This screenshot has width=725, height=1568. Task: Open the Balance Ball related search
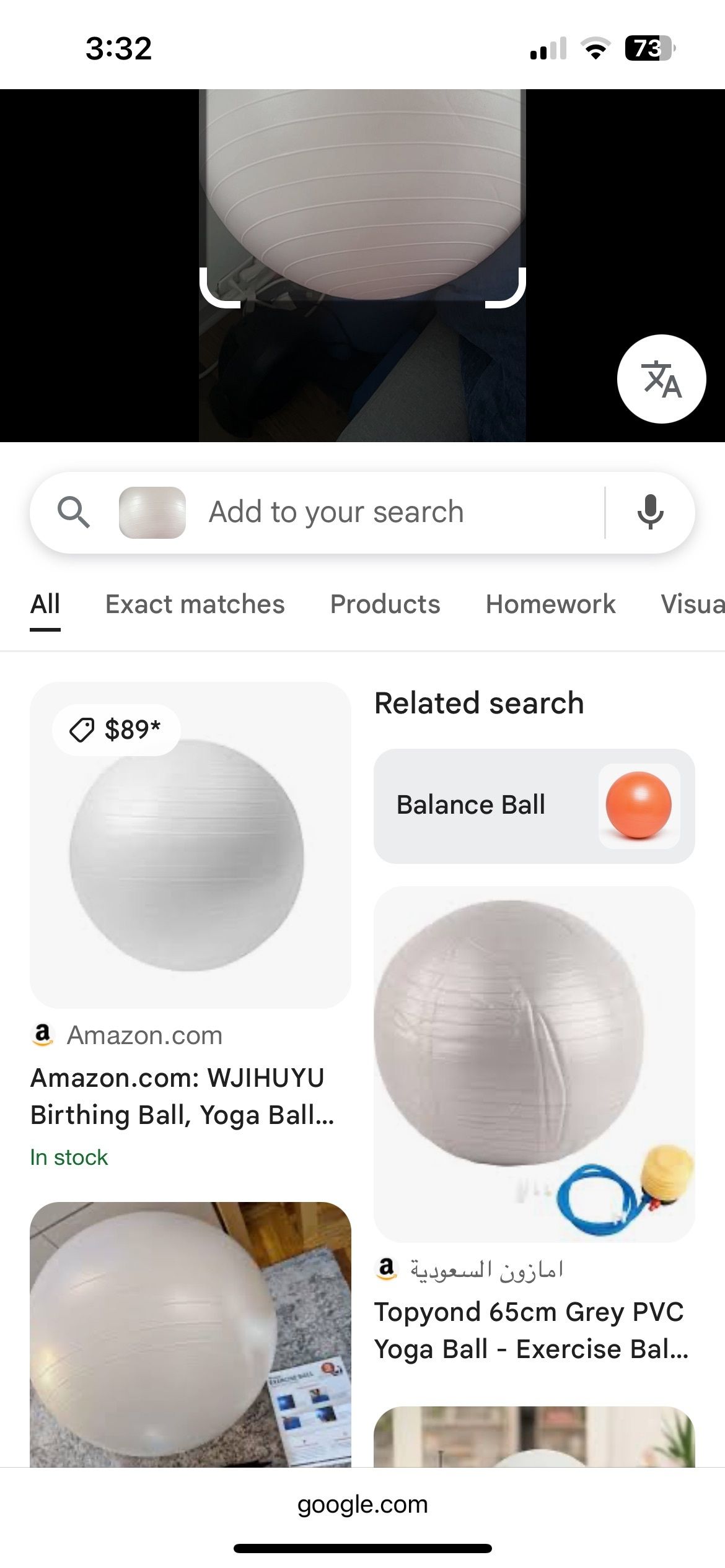(534, 806)
